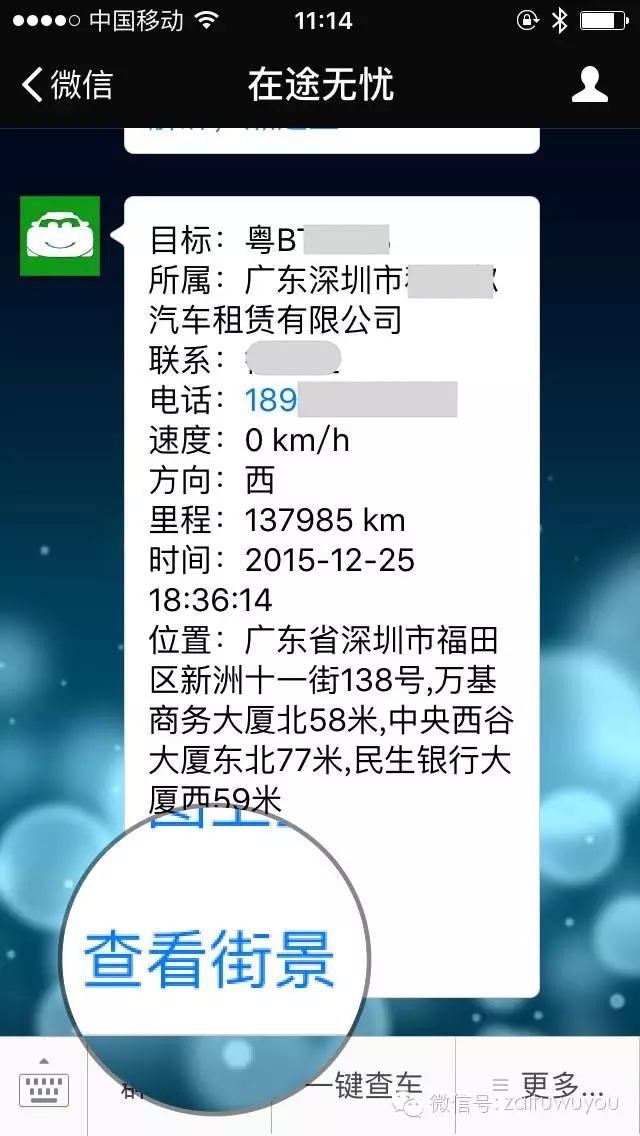The image size is (640, 1136).
Task: Open the 在途无忧 account profile icon
Action: [x=590, y=85]
